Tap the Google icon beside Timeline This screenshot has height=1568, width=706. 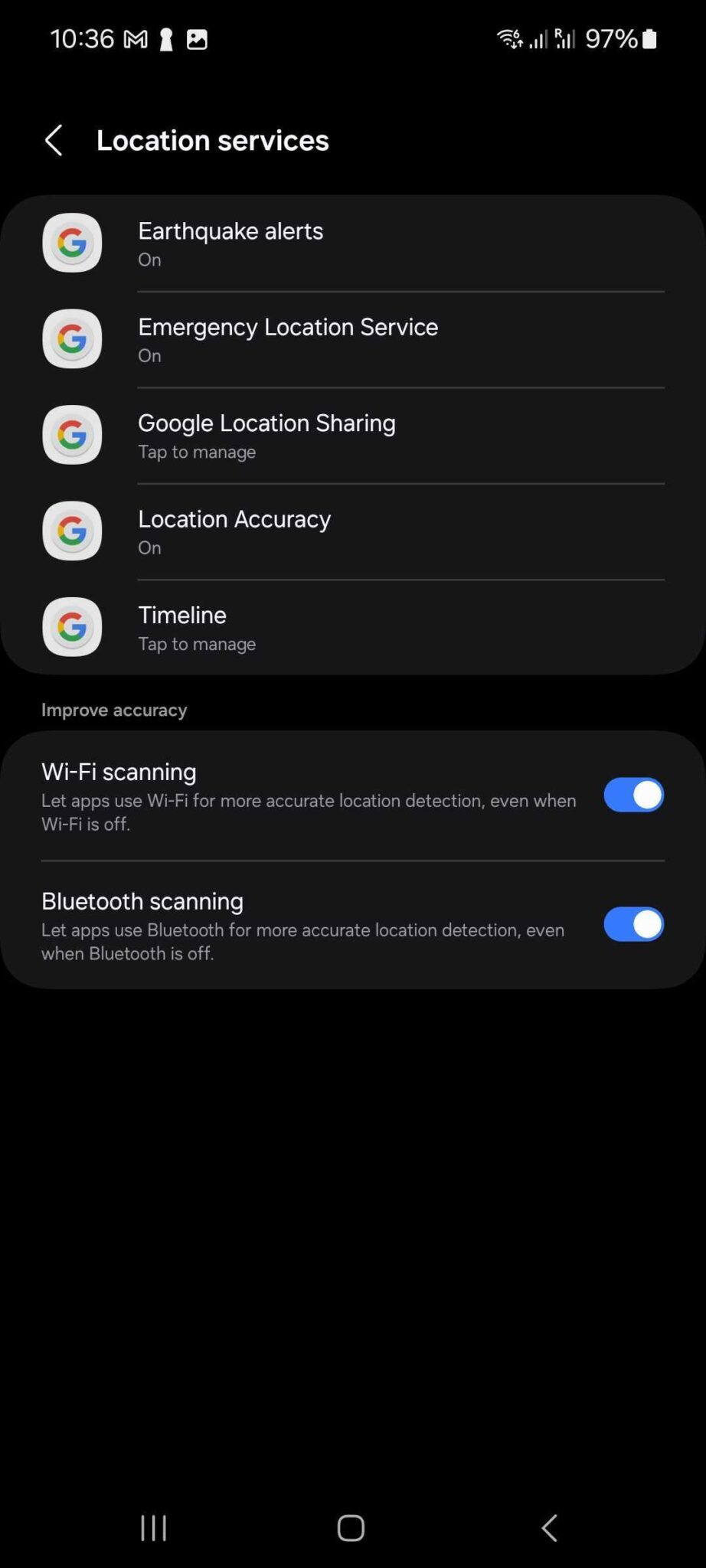(x=71, y=627)
